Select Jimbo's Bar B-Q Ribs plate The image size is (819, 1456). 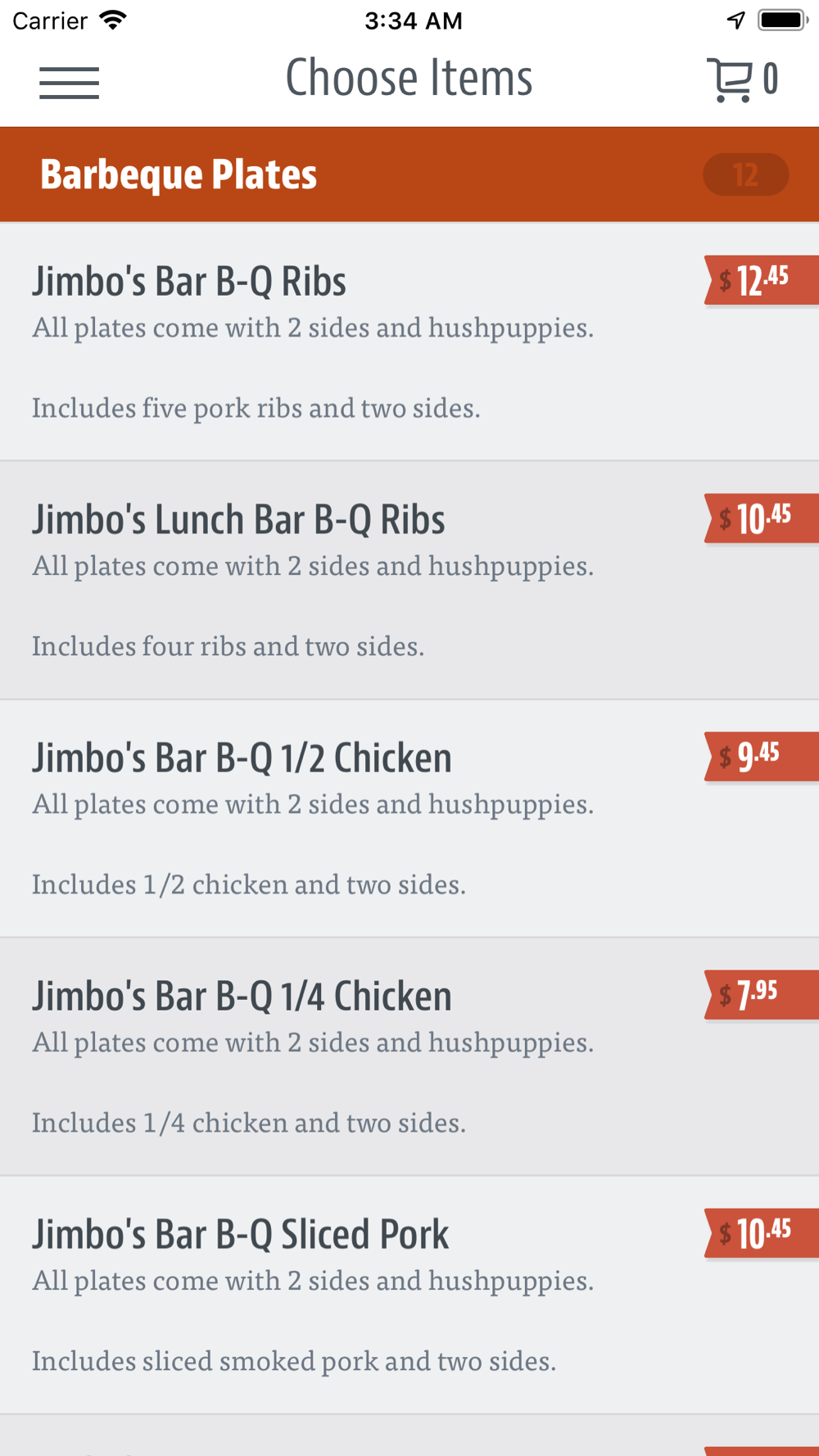click(409, 341)
